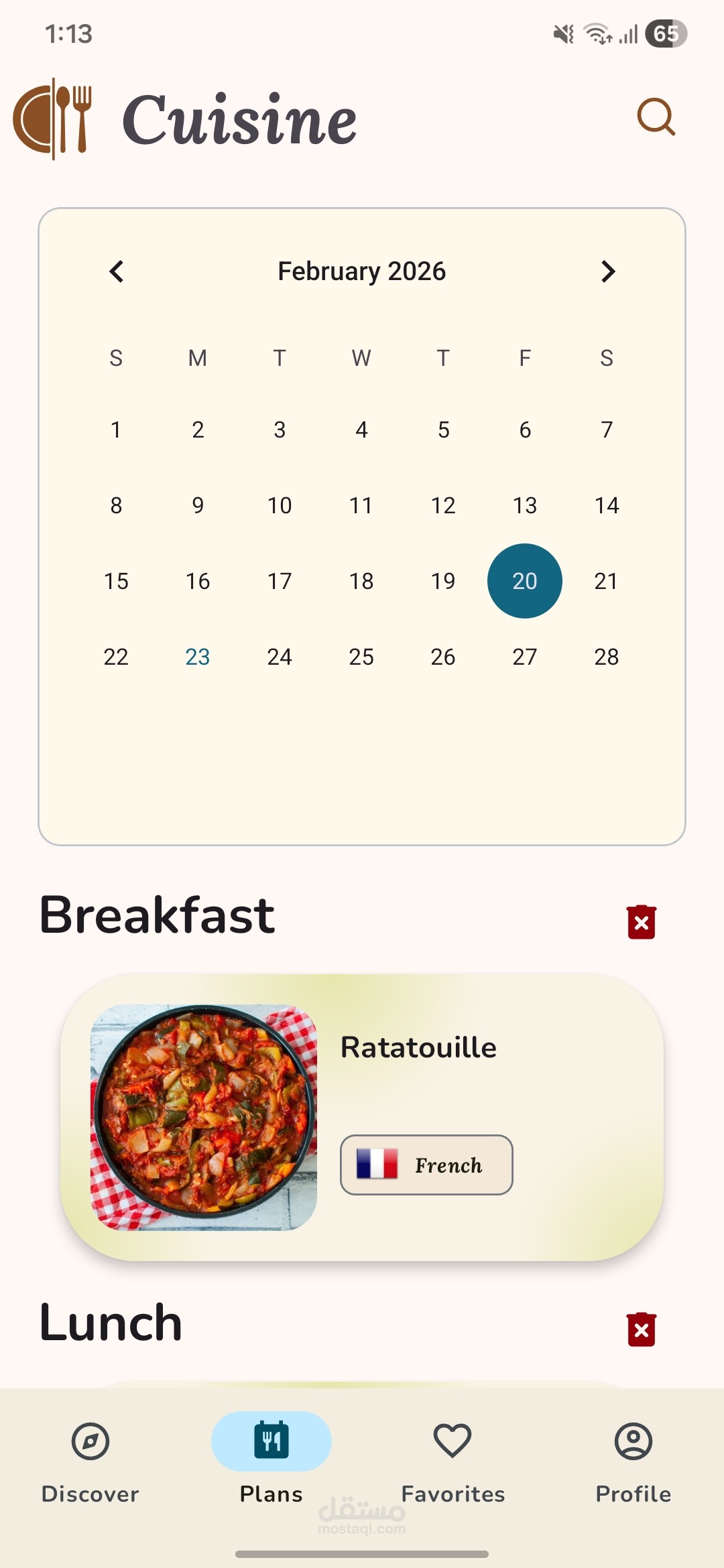The height and width of the screenshot is (1568, 724).
Task: Select February 20 in the calendar
Action: tap(525, 581)
